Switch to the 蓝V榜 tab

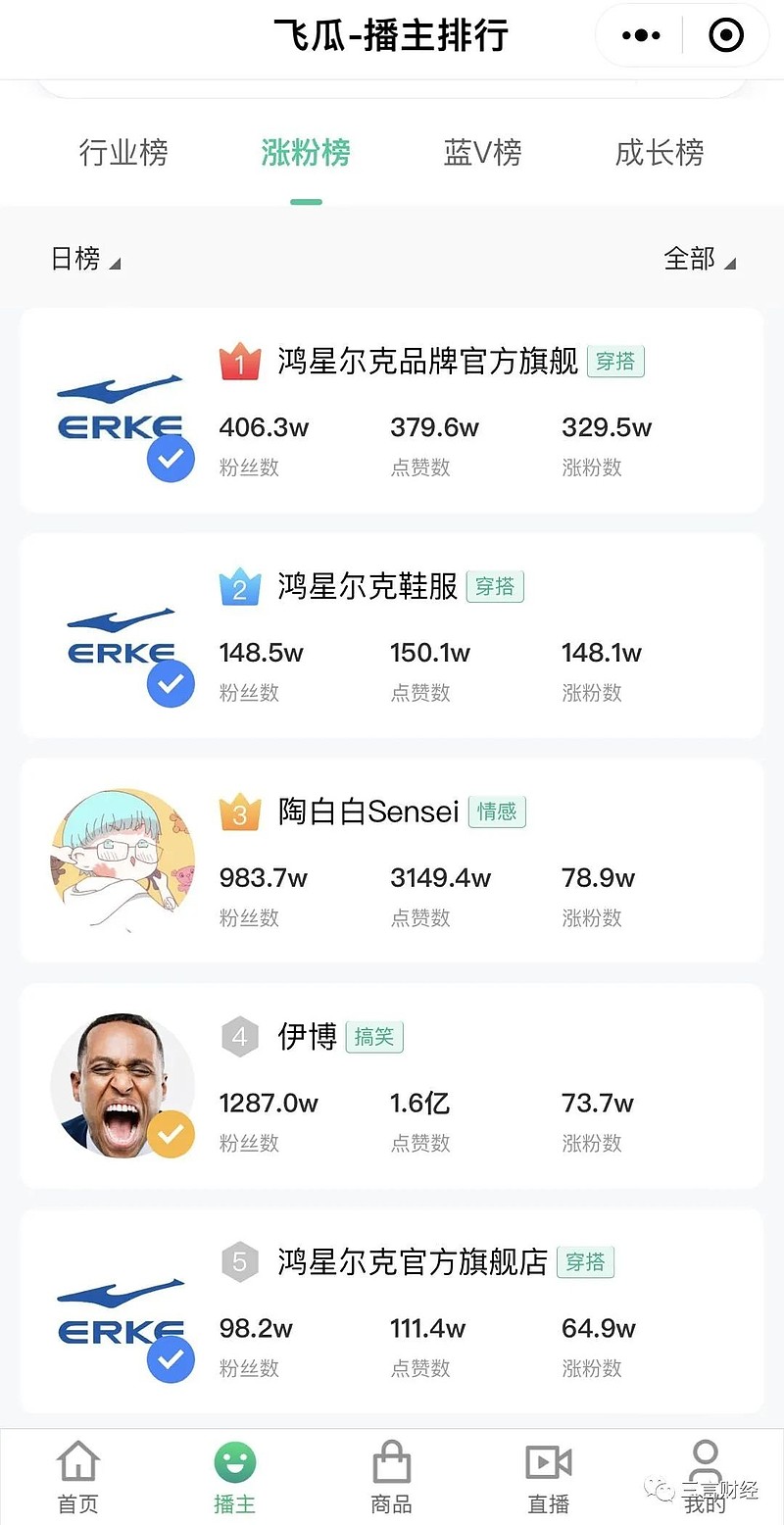482,153
